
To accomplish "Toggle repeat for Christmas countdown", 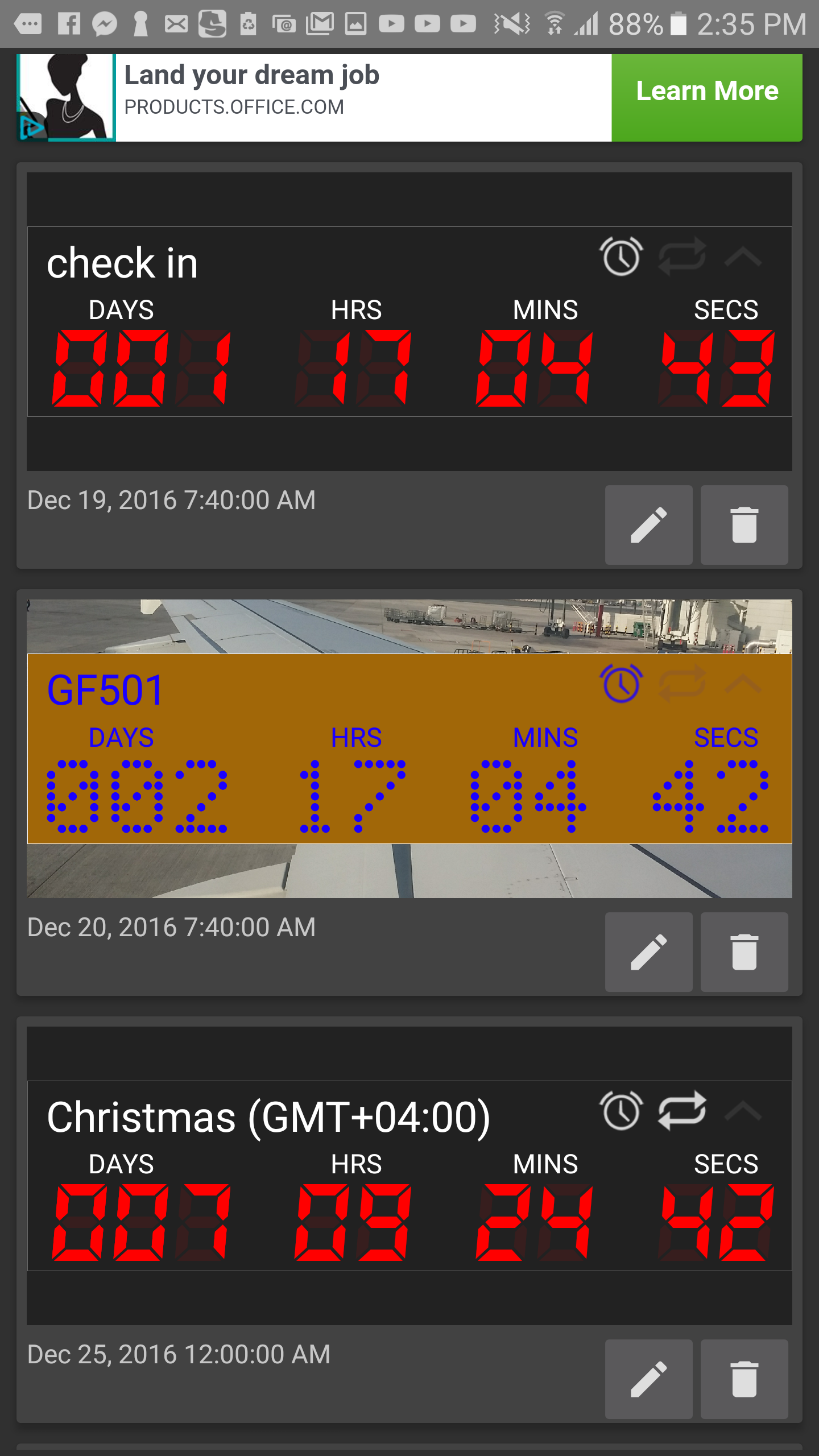I will pyautogui.click(x=682, y=1111).
